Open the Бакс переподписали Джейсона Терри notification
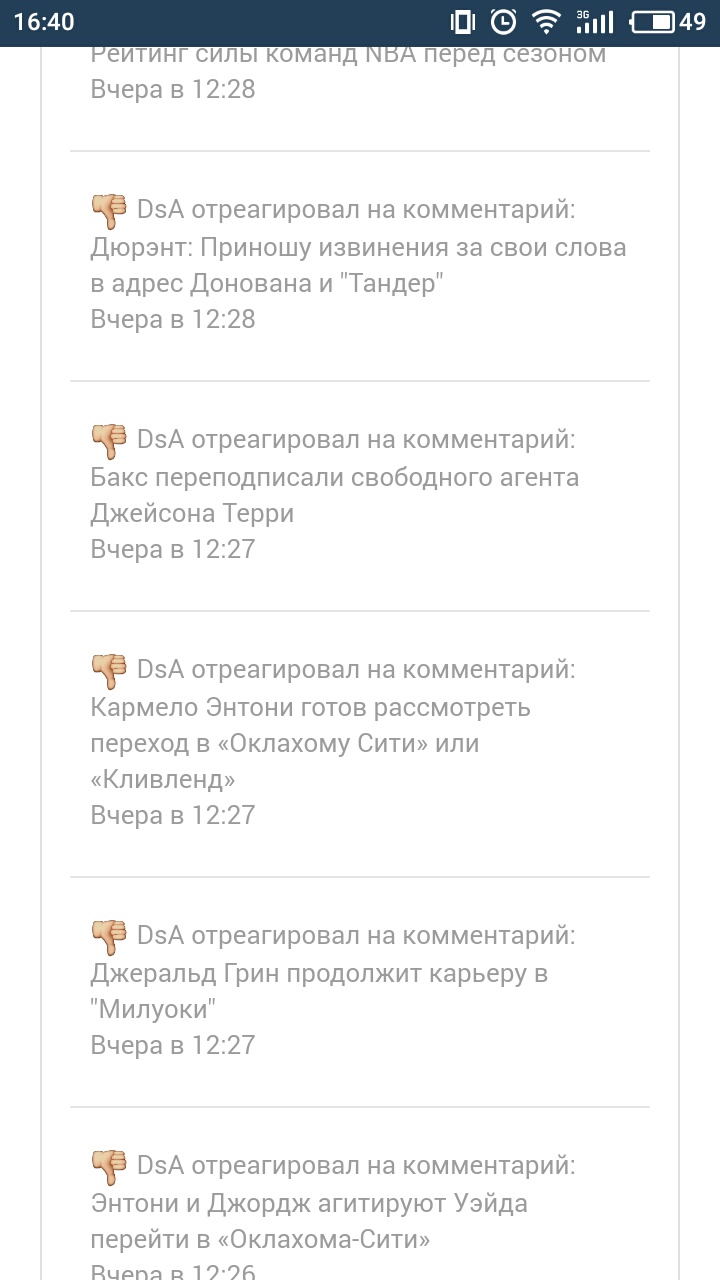Screen dimensions: 720x1280 click(359, 496)
